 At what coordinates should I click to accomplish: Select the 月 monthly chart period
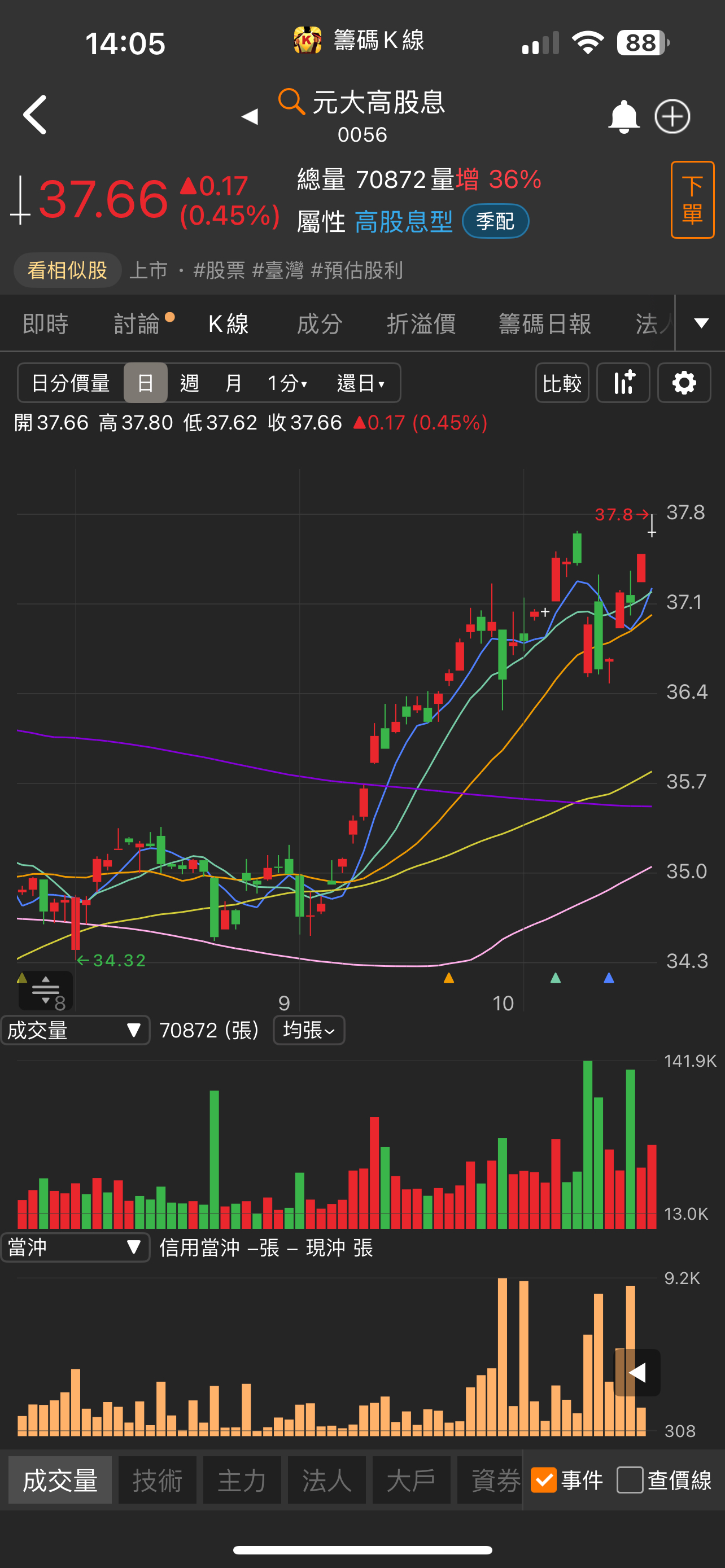(x=234, y=383)
